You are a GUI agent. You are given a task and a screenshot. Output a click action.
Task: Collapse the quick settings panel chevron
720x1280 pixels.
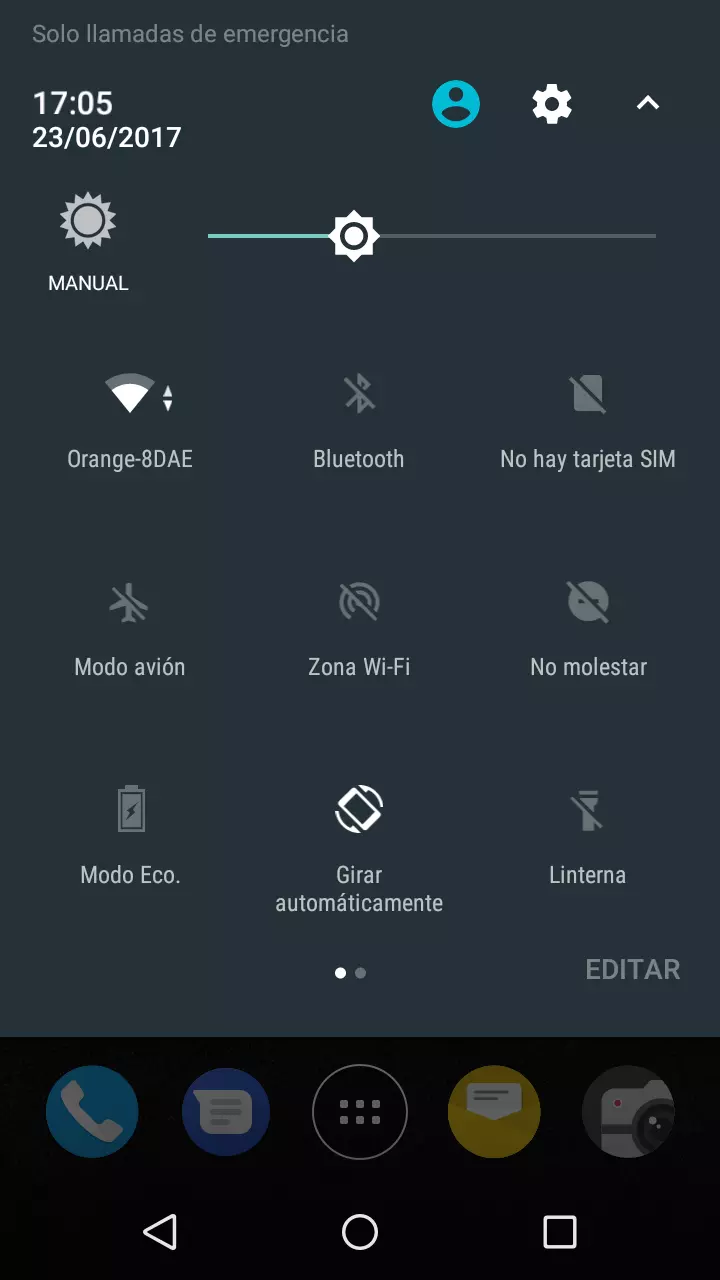pos(648,103)
